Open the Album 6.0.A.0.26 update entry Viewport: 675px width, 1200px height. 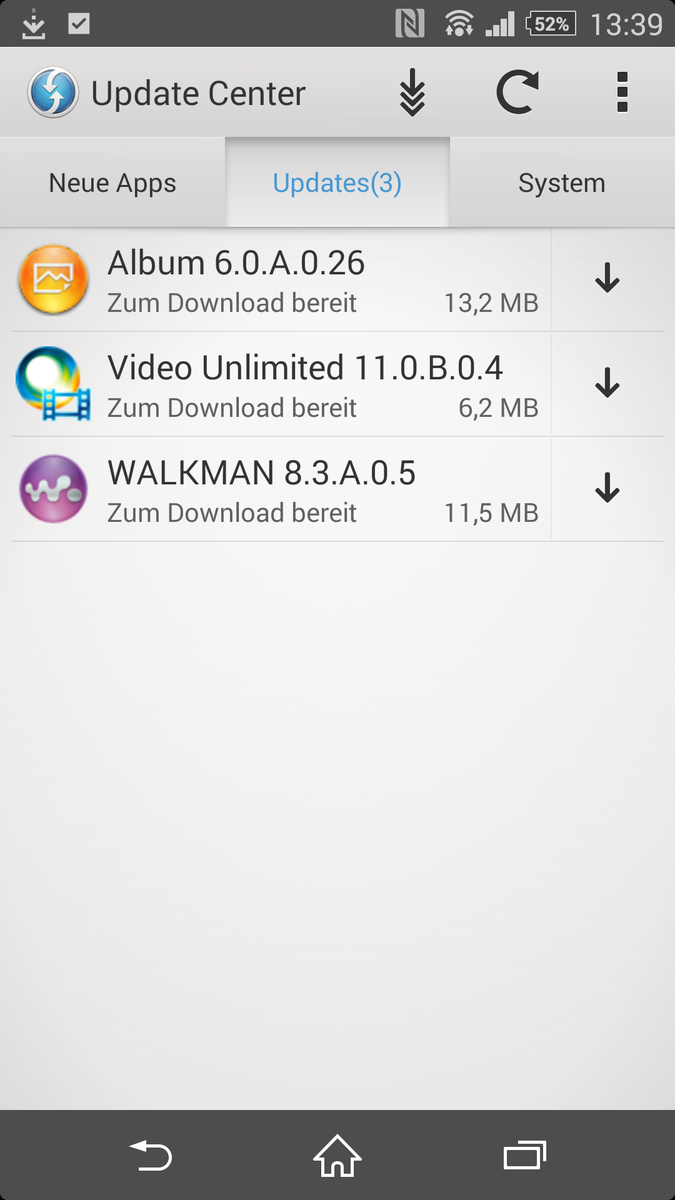click(x=280, y=280)
